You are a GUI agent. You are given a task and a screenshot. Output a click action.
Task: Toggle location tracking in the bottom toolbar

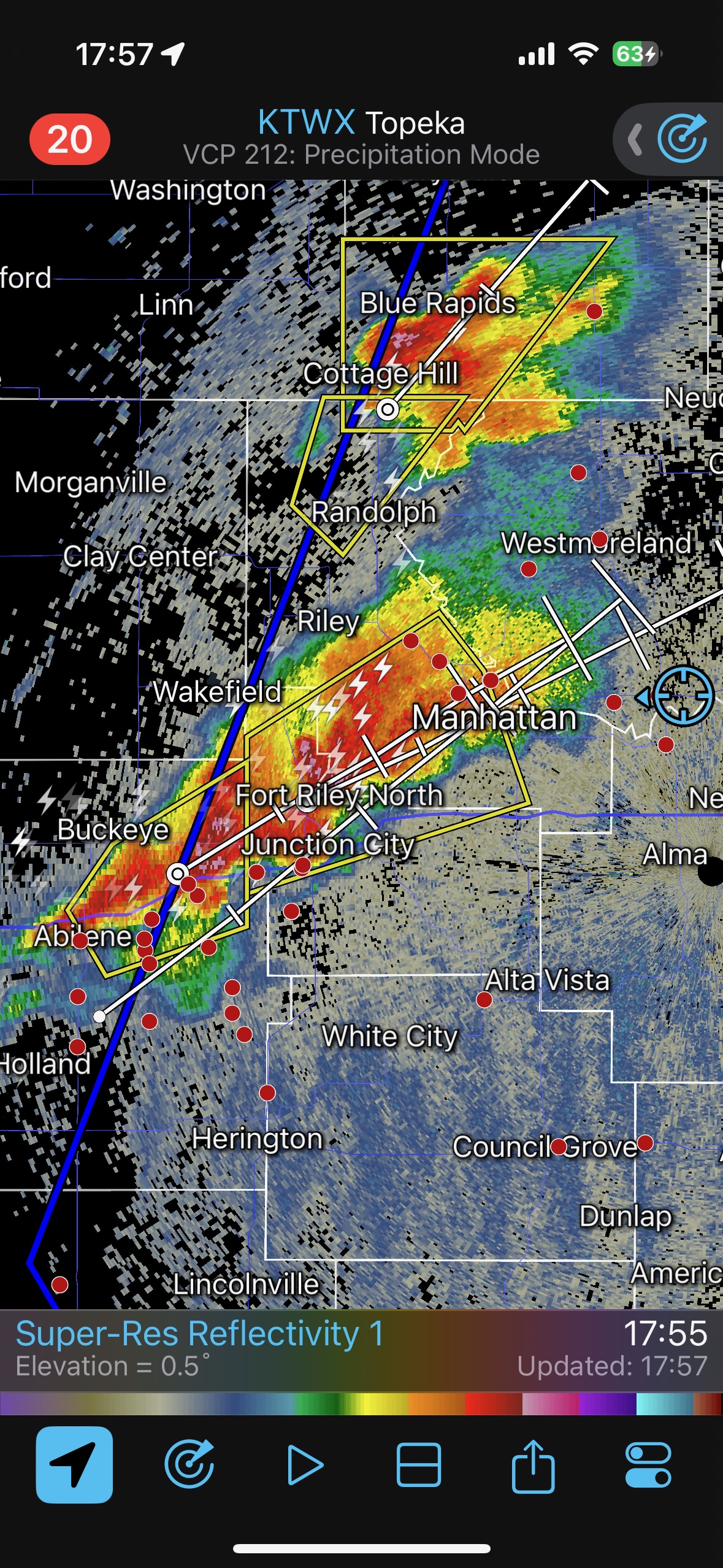pos(74,1464)
